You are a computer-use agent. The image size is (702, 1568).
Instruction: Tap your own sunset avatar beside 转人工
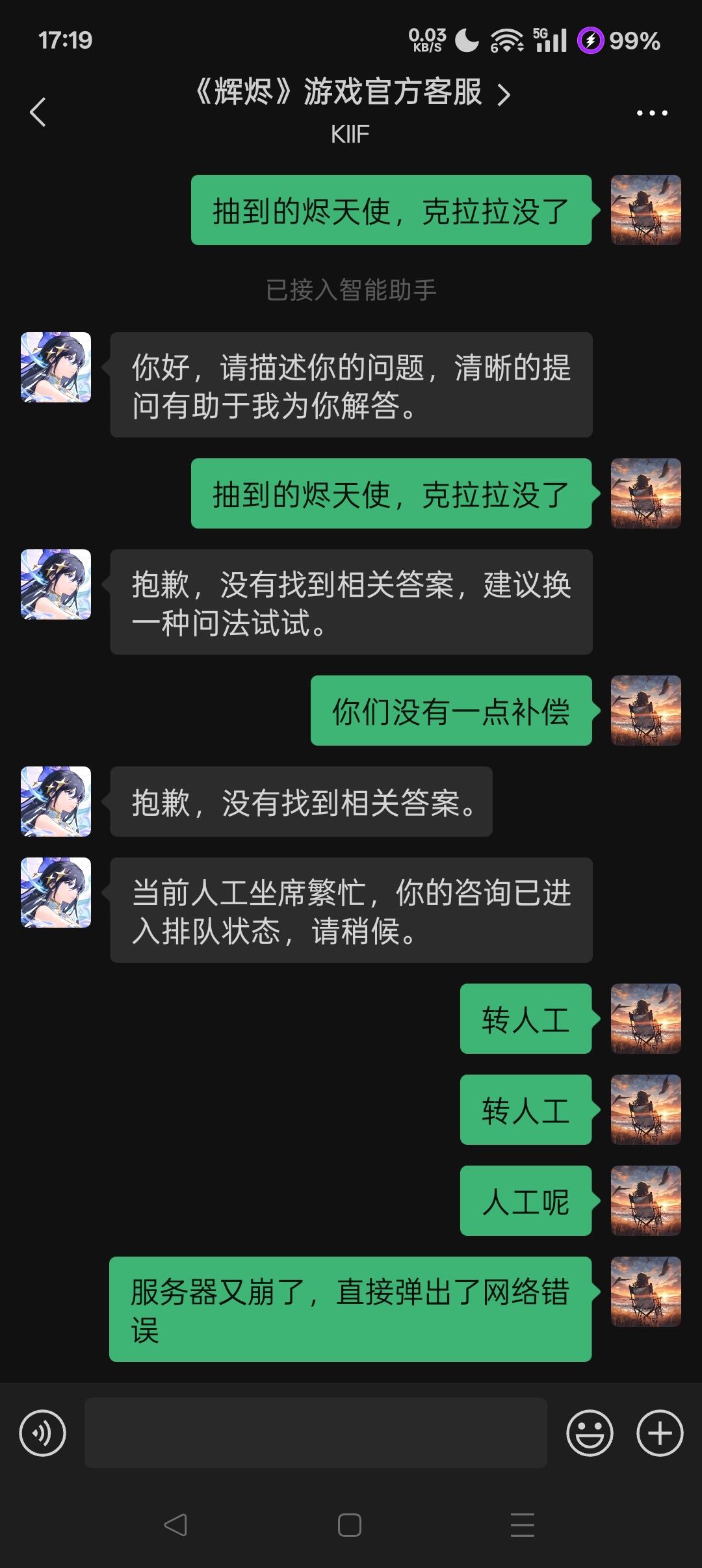pos(645,1019)
